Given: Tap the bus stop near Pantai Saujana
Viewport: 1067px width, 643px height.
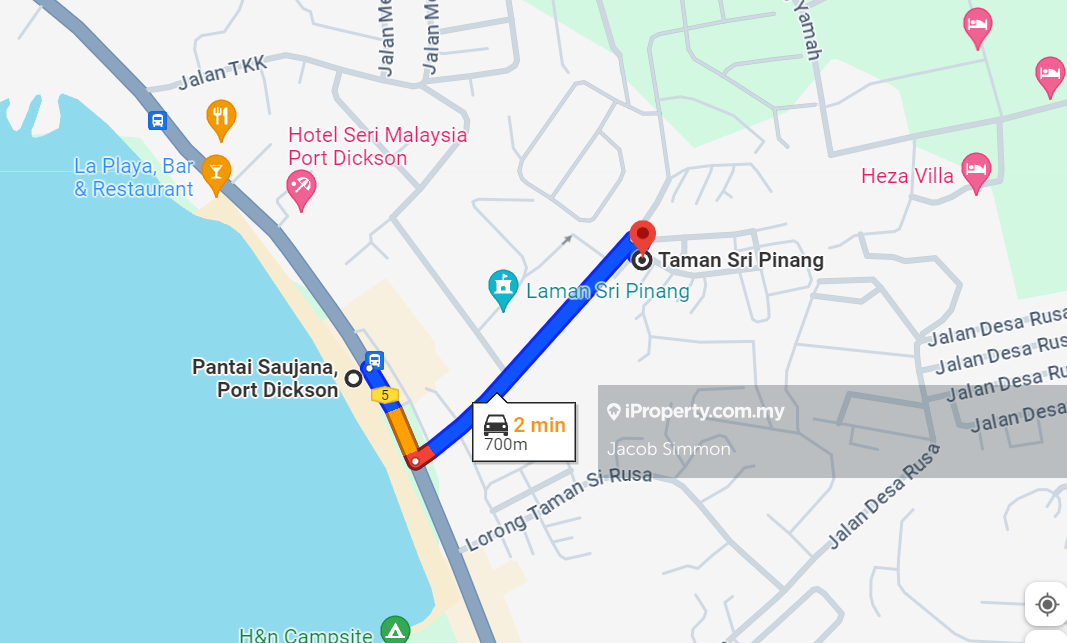Looking at the screenshot, I should click(x=374, y=360).
